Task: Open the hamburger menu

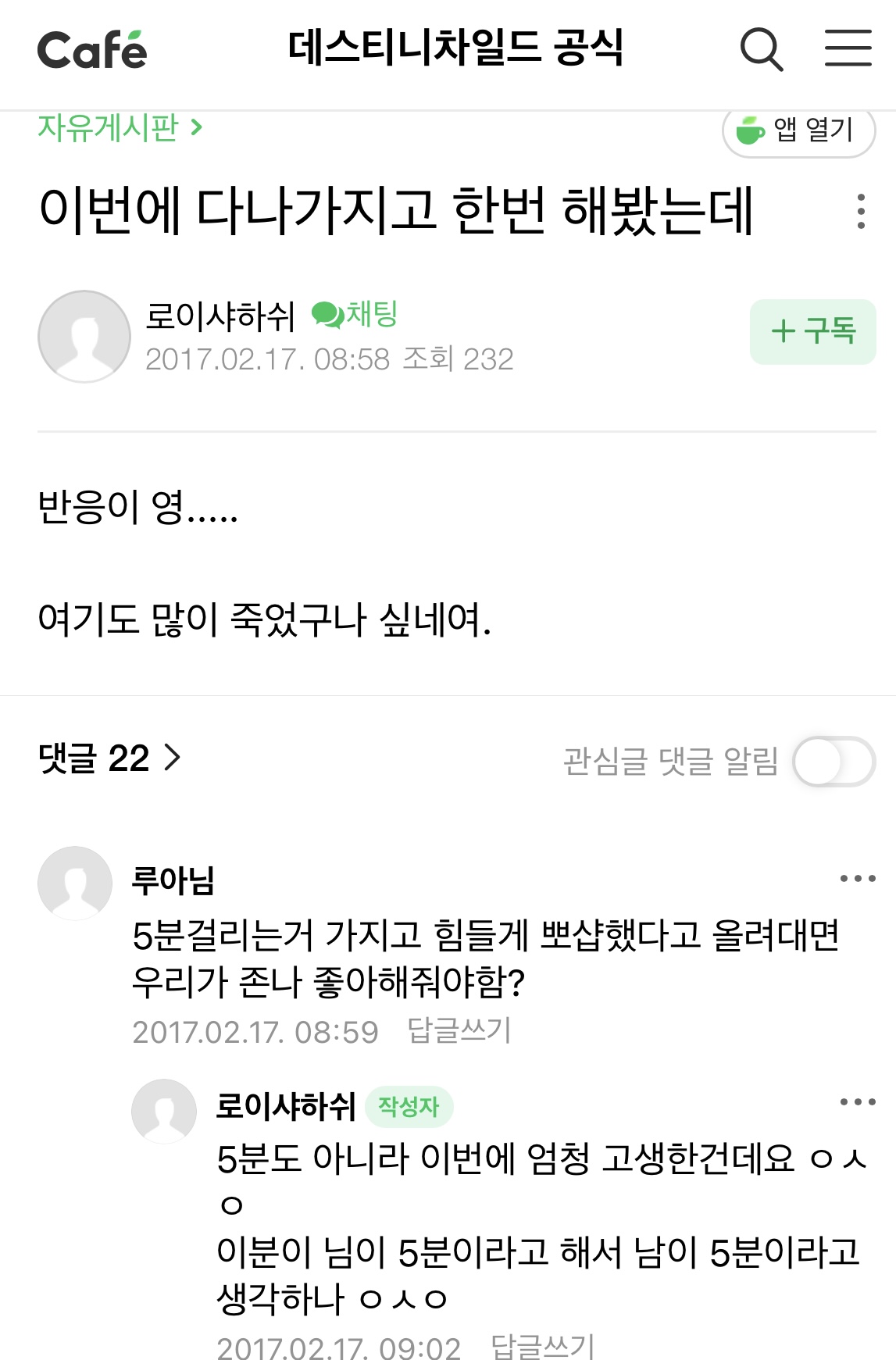Action: click(x=848, y=48)
